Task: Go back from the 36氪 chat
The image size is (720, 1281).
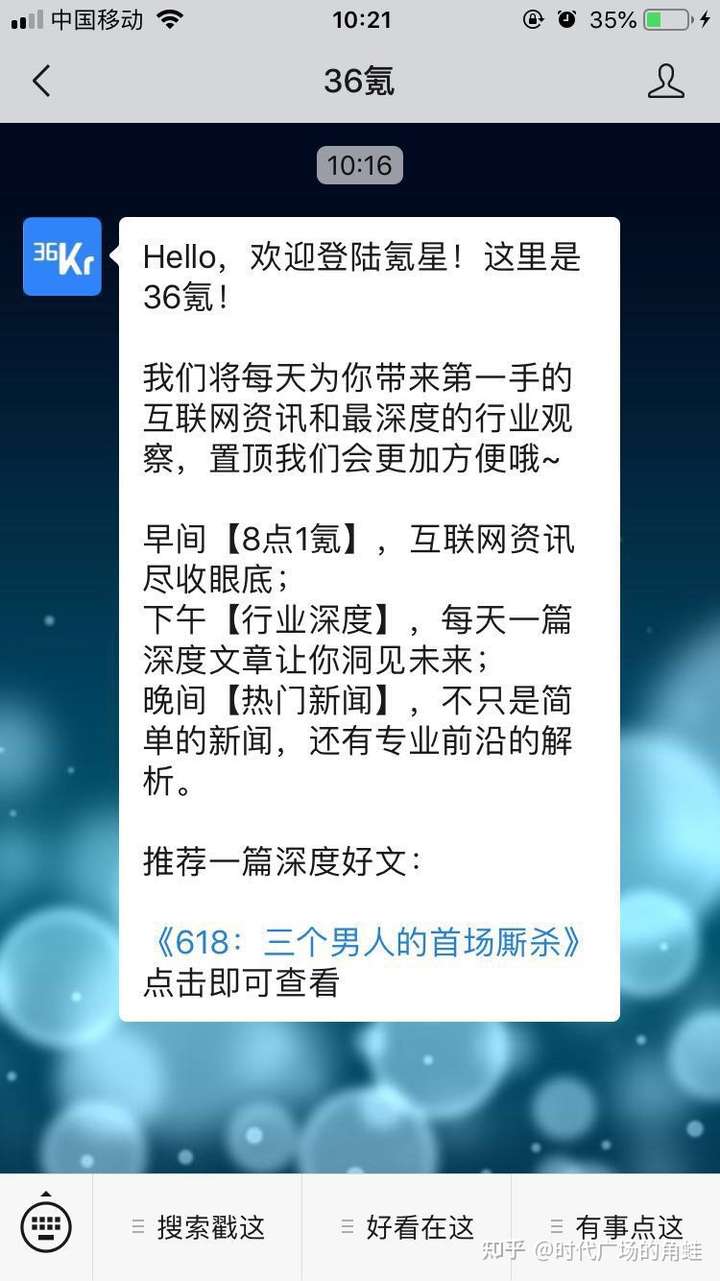Action: click(x=41, y=81)
